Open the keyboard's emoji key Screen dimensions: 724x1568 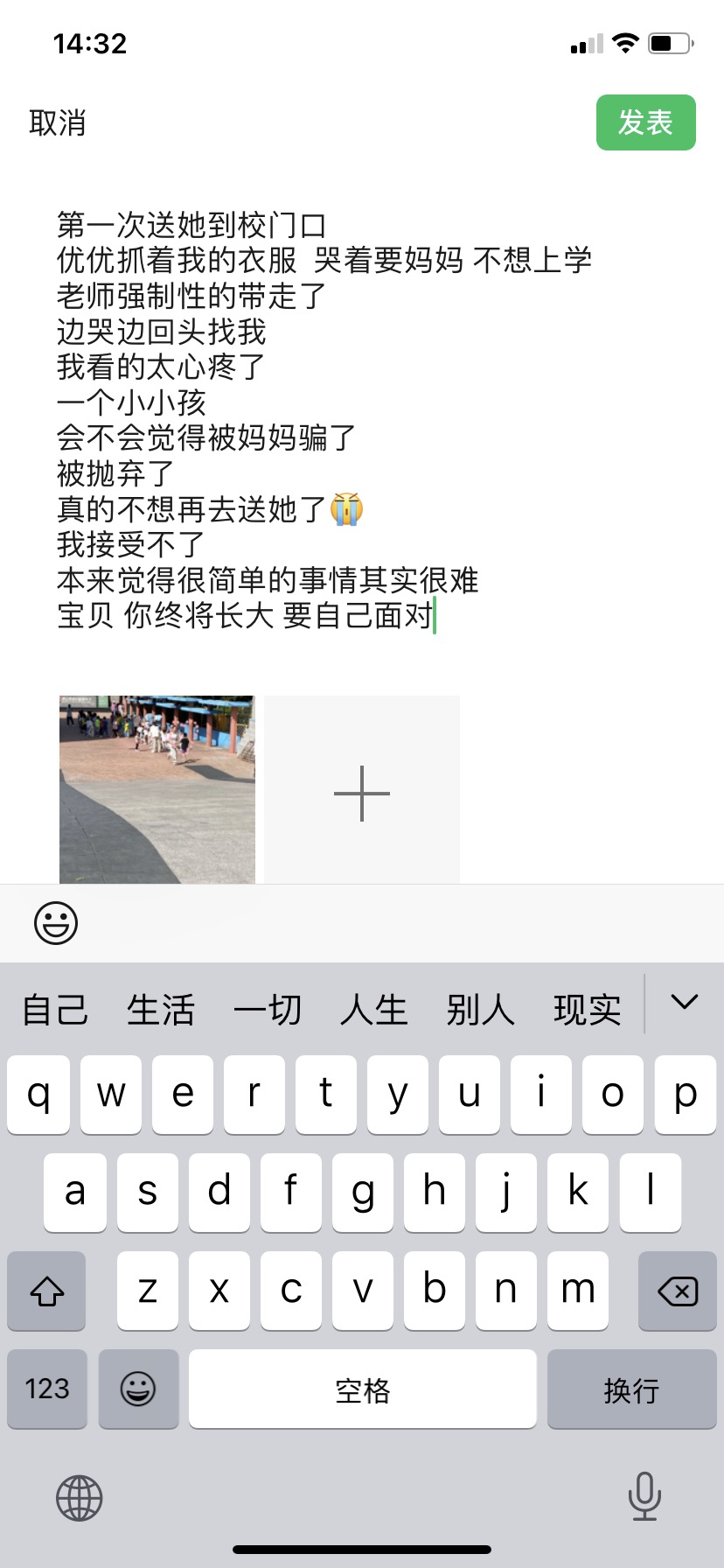(x=138, y=1389)
